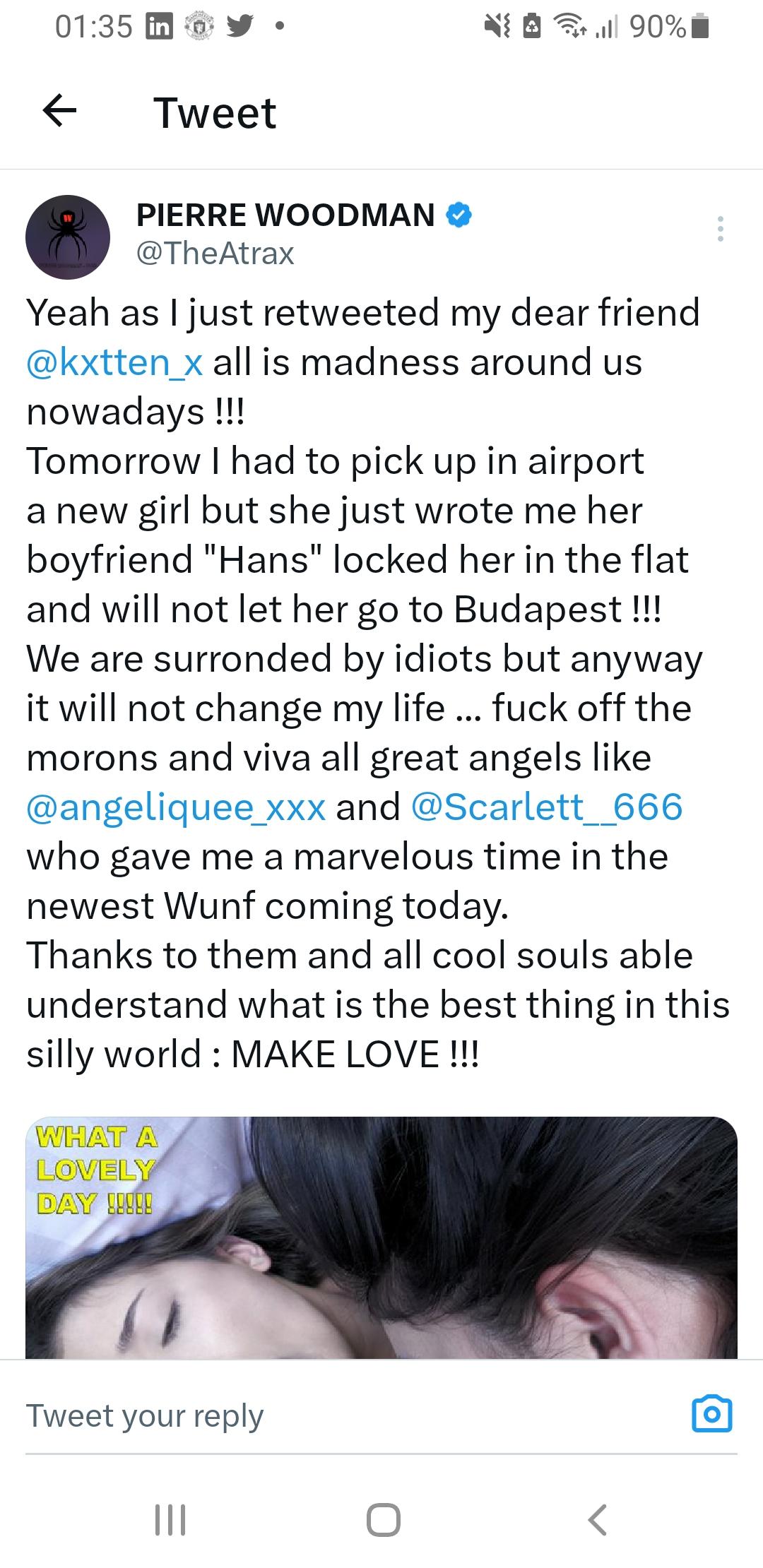763x1568 pixels.
Task: Tap the Tweet your reply field
Action: tap(283, 1415)
